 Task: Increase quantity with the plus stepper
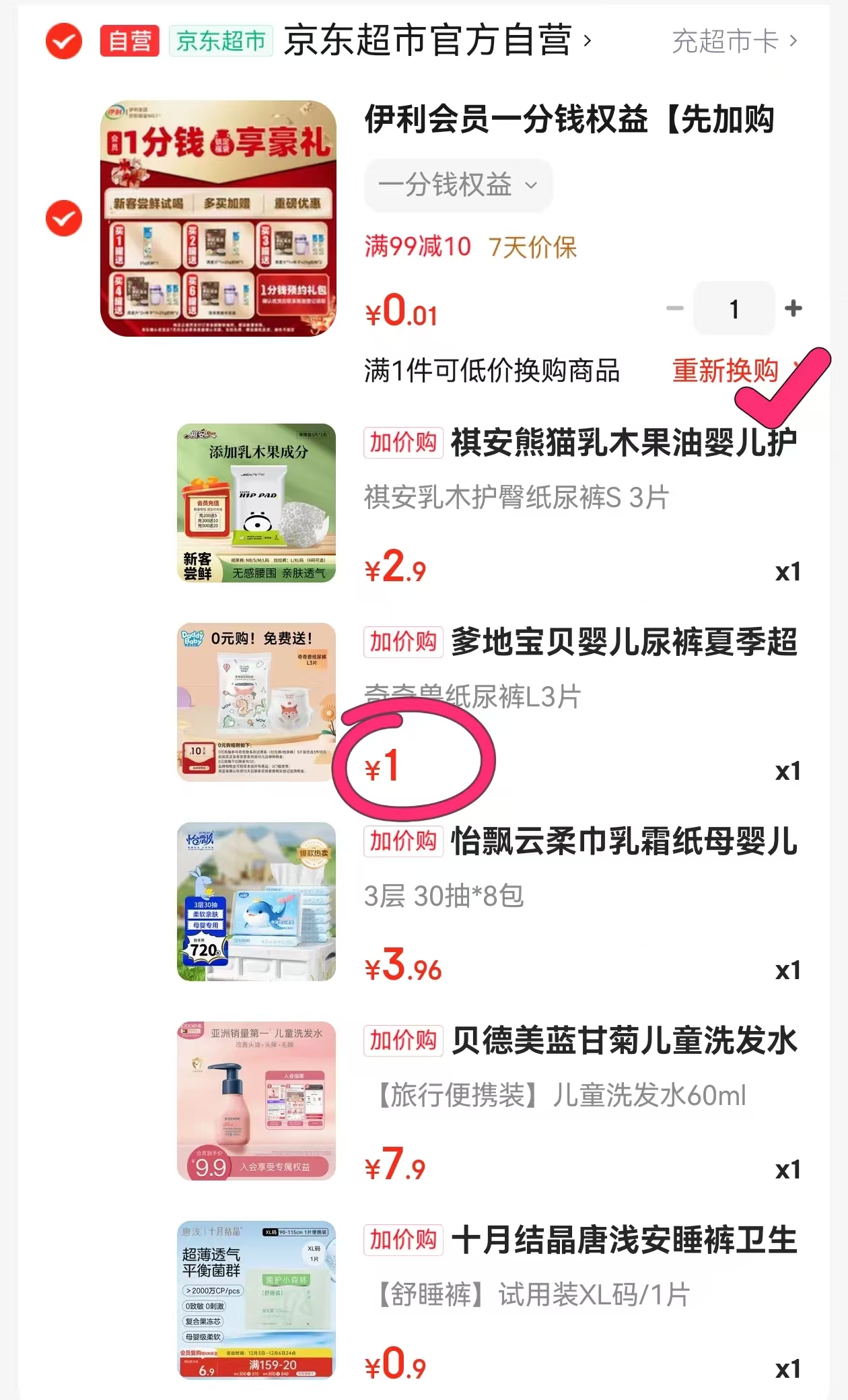(x=793, y=308)
